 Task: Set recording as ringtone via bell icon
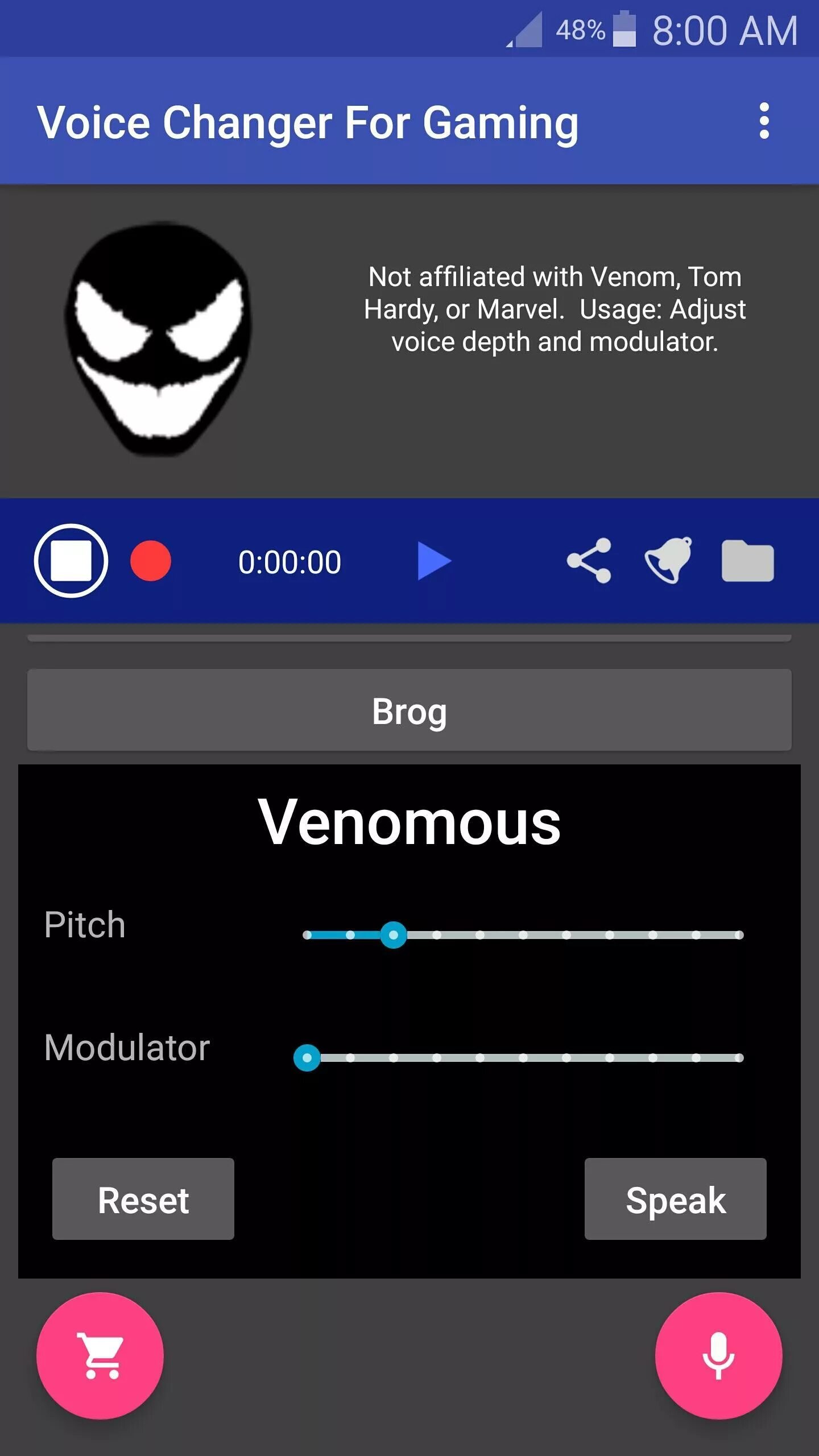(668, 560)
